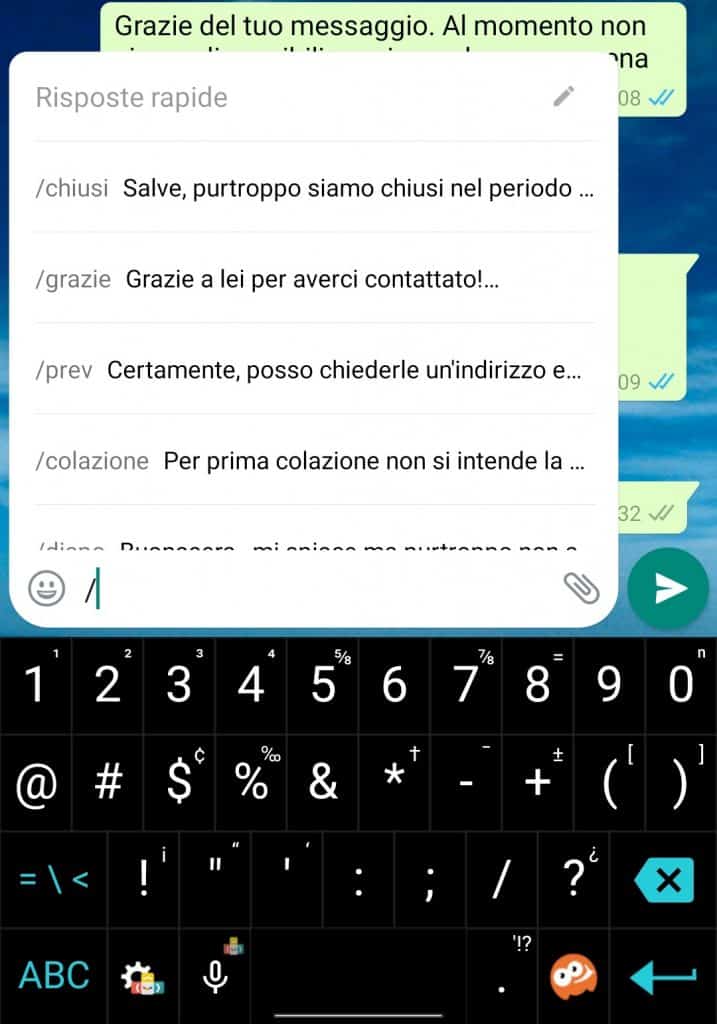Image resolution: width=717 pixels, height=1024 pixels.
Task: Switch keyboard to ABC letters
Action: [x=54, y=975]
